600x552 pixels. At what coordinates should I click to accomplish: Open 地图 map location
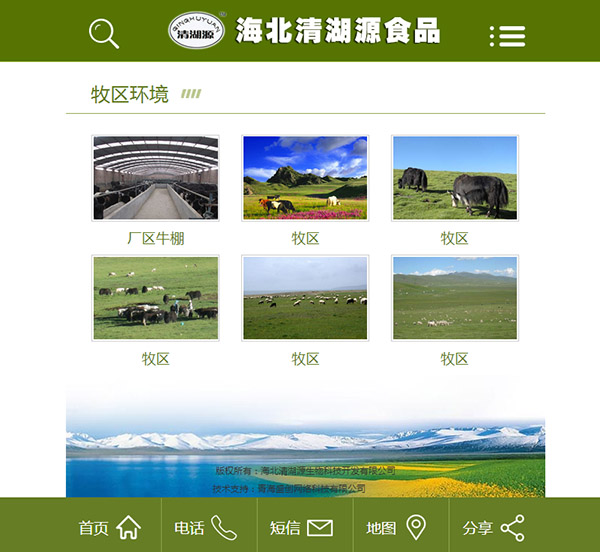pyautogui.click(x=396, y=527)
